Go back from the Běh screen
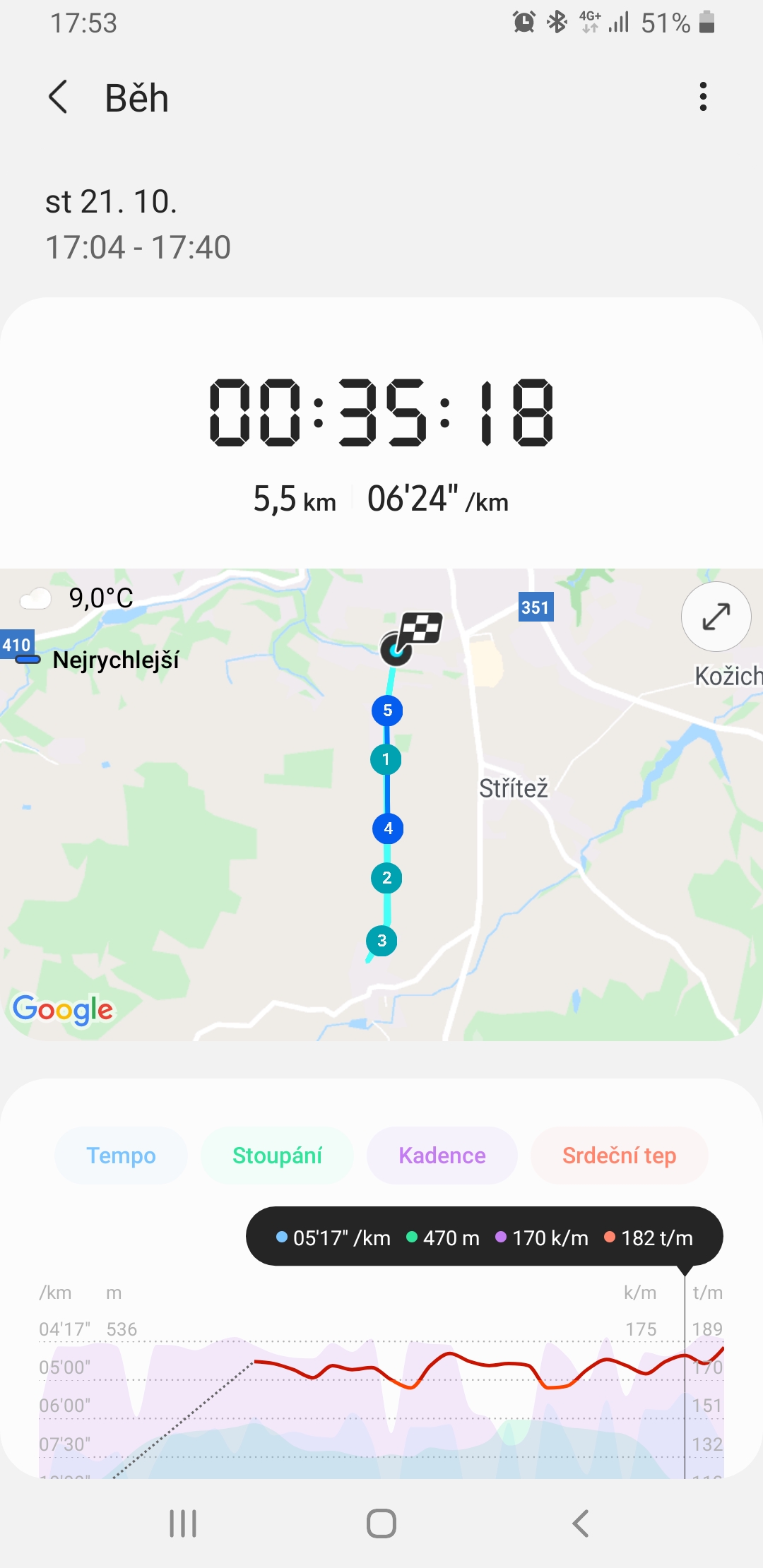The height and width of the screenshot is (1568, 763). click(59, 97)
